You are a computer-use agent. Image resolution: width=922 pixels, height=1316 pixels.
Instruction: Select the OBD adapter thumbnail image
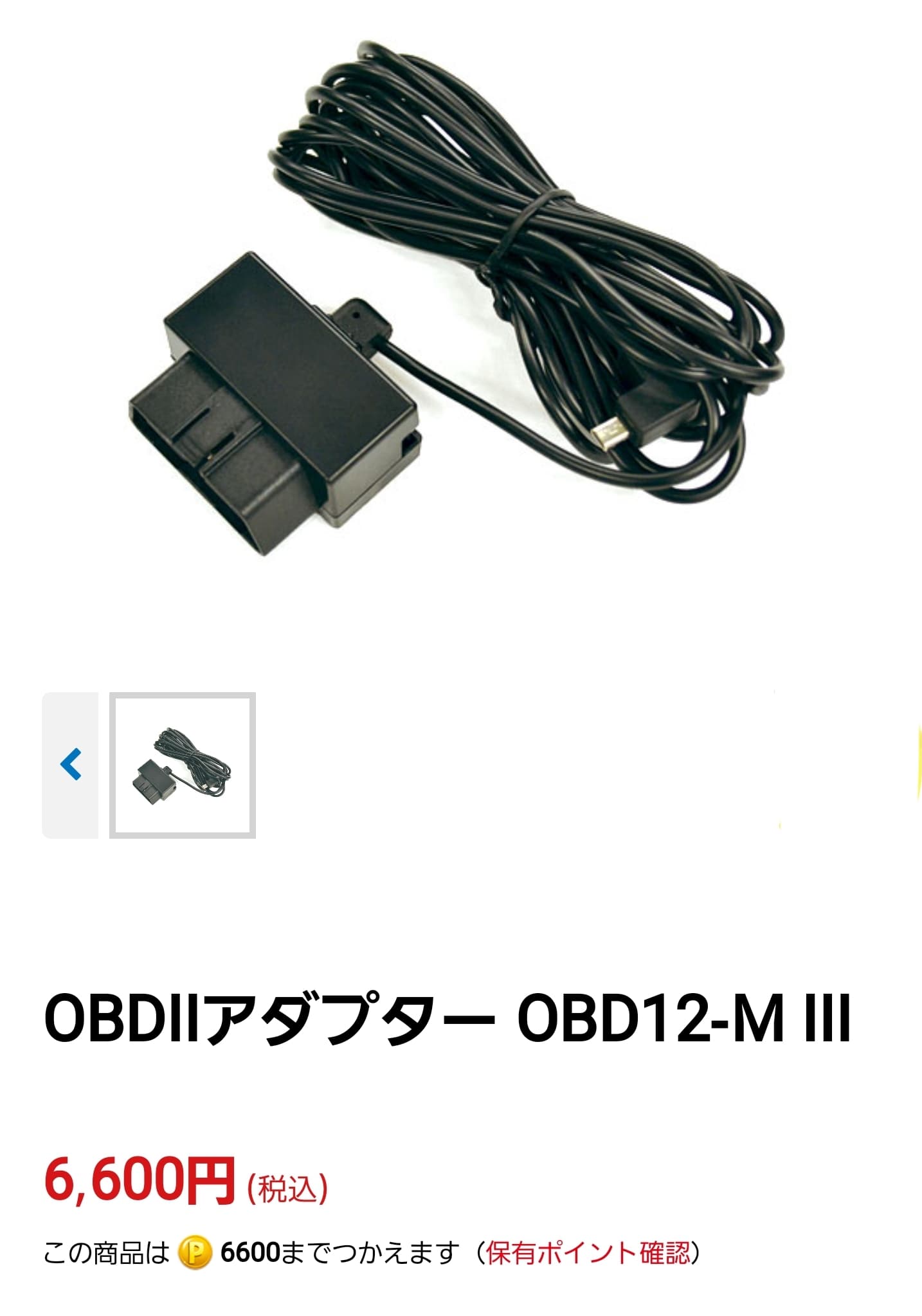click(x=183, y=765)
